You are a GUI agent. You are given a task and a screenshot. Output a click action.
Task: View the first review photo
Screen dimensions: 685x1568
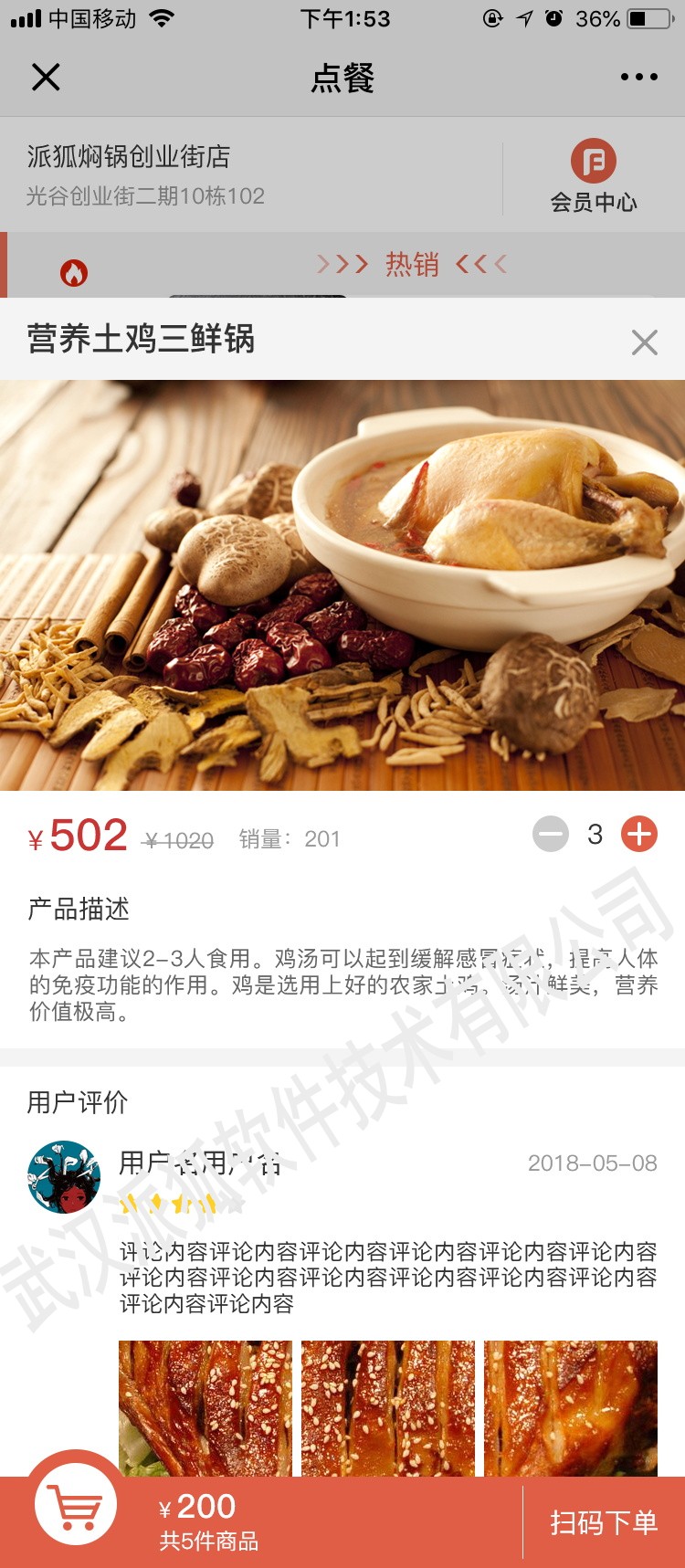205,1407
